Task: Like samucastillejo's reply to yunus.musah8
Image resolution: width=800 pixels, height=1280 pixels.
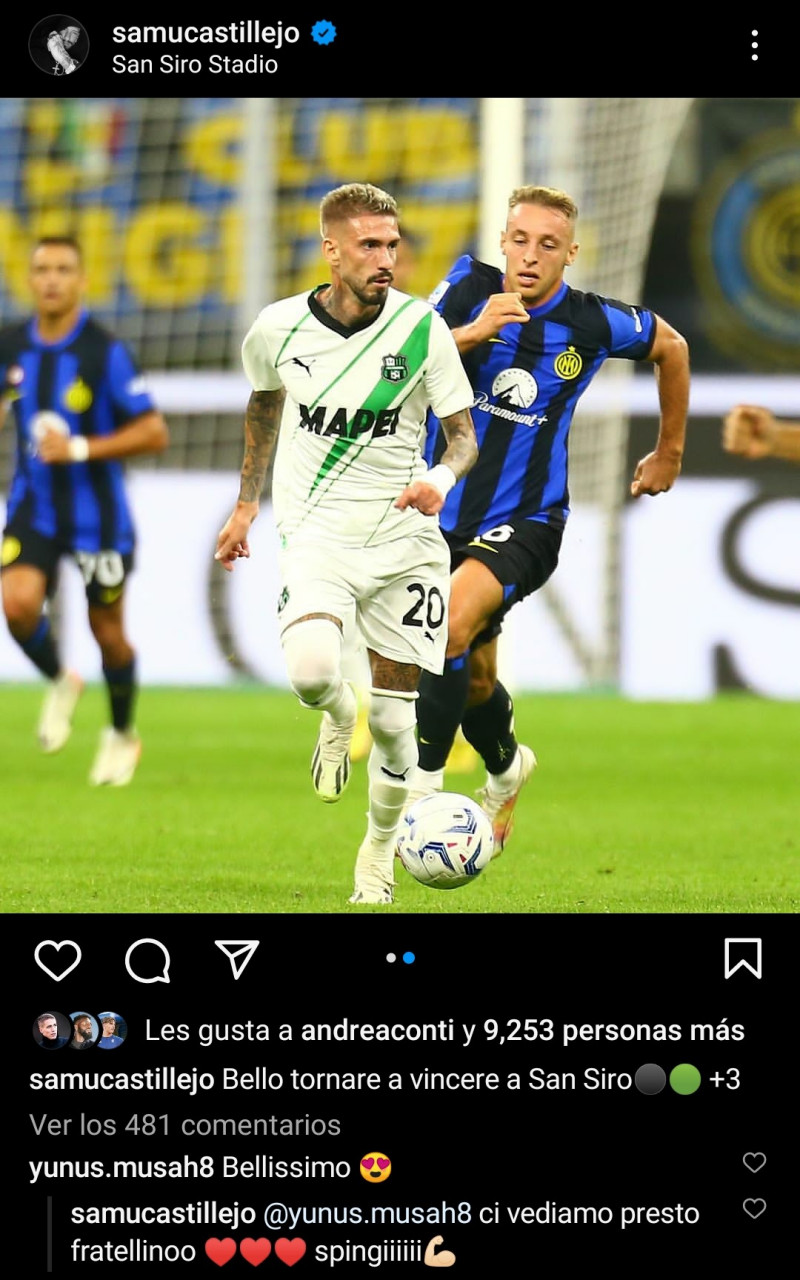Action: click(x=754, y=1208)
